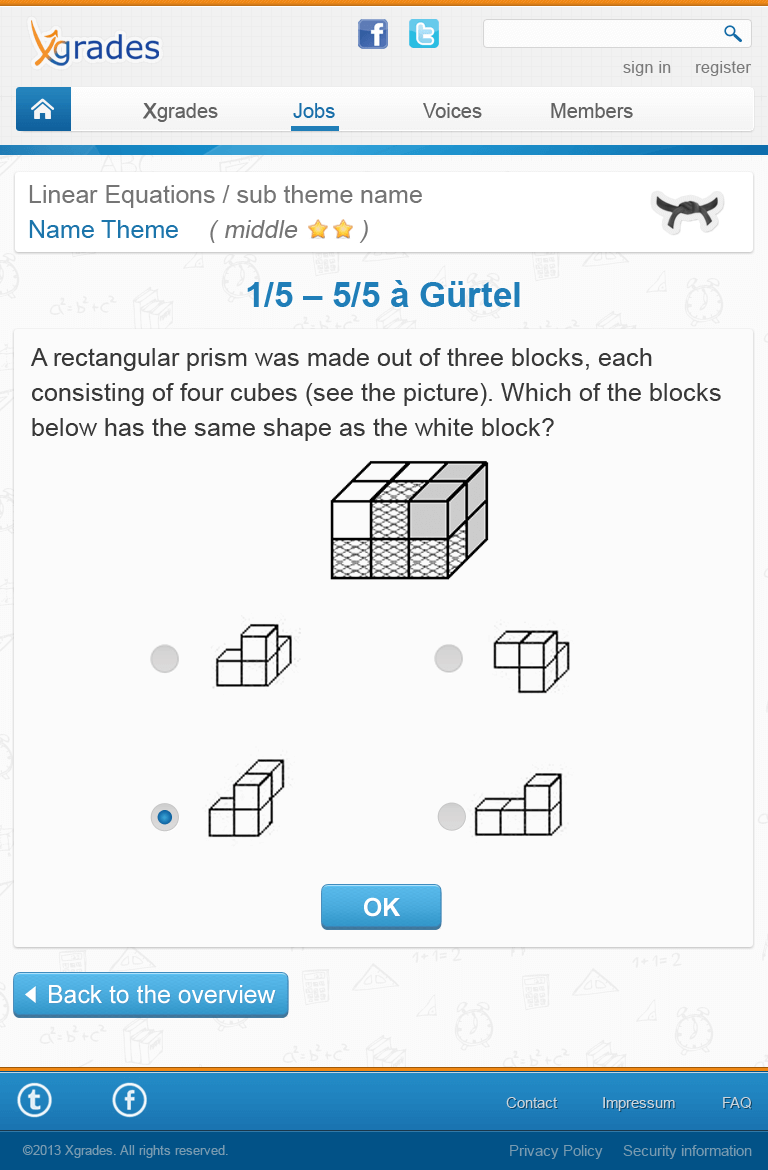Open the Xgrades nav tab
This screenshot has height=1170, width=768.
180,111
